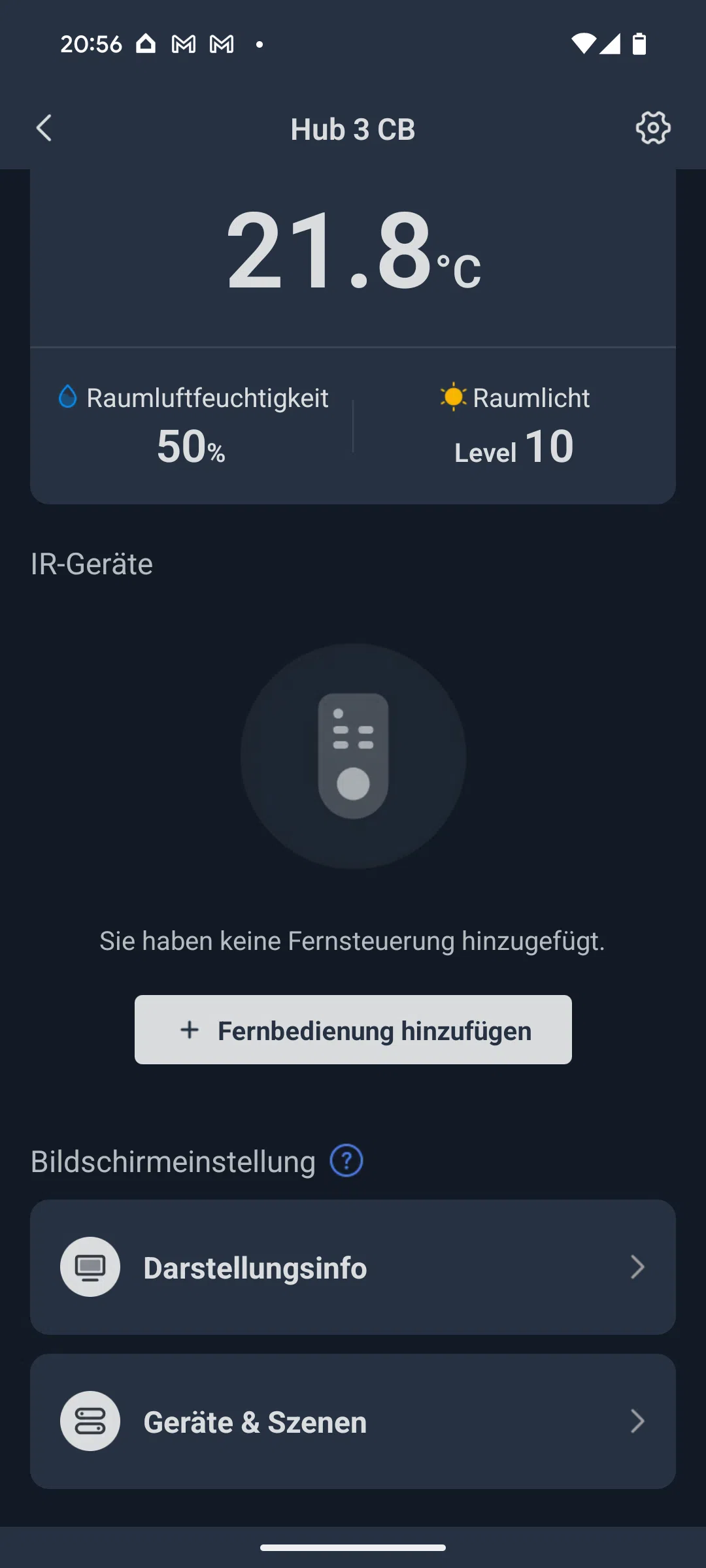Open help icon next to Bildschirmeinstellung
This screenshot has height=1568, width=706.
(346, 1161)
